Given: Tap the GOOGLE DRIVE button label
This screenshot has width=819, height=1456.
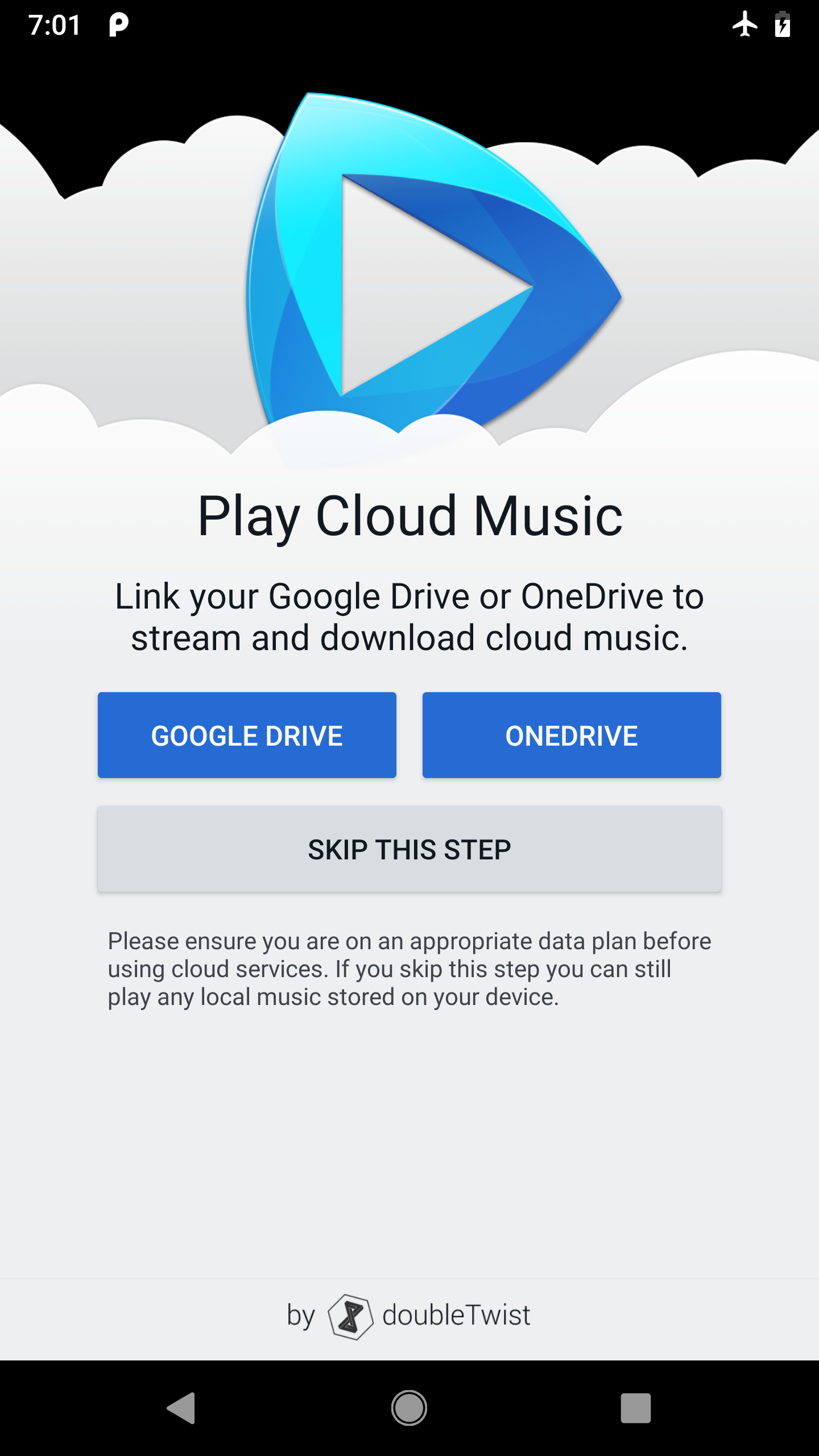Looking at the screenshot, I should (x=247, y=735).
